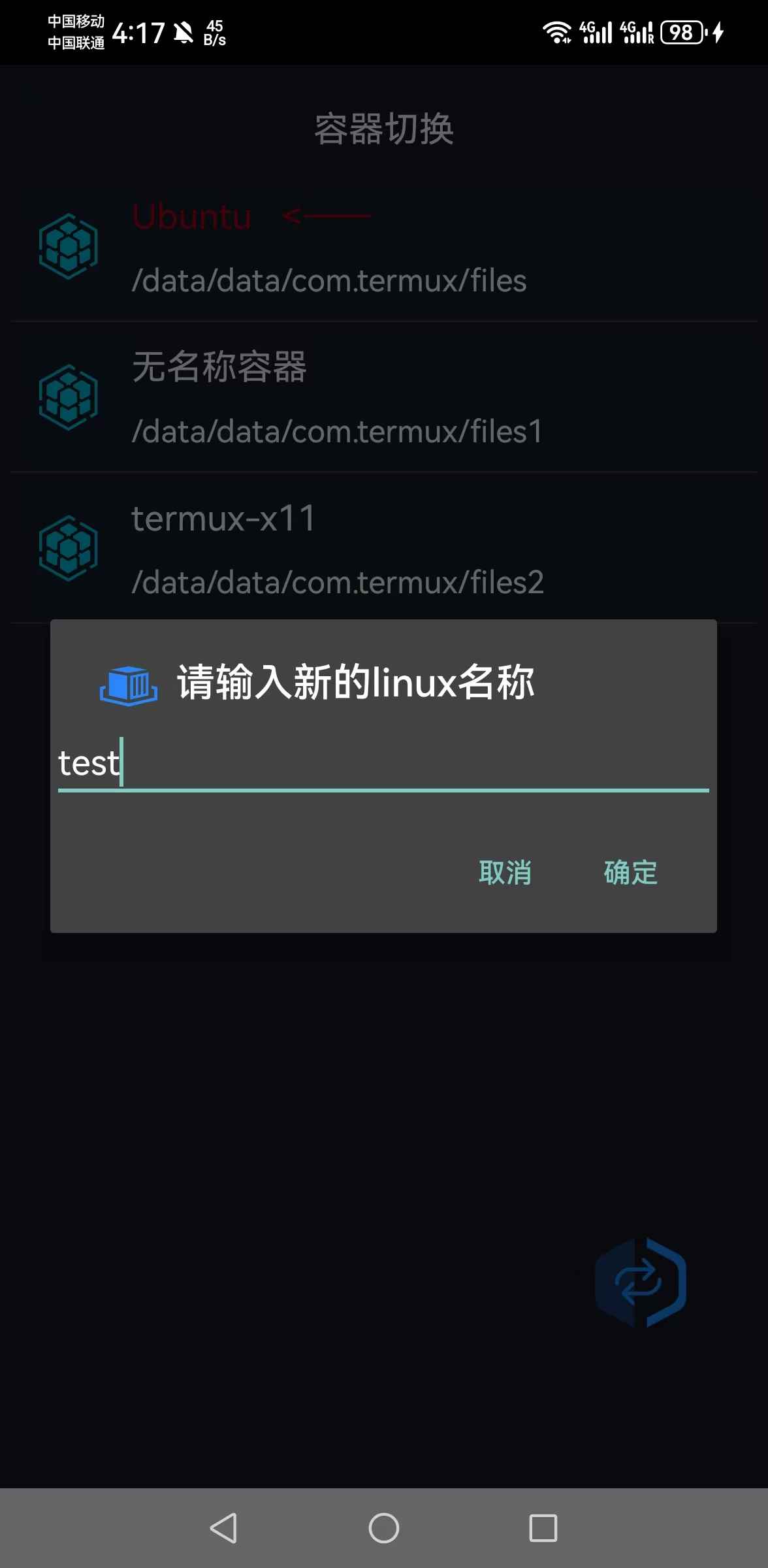Screen dimensions: 768x1568
Task: Select the Ubuntu container hexagon icon
Action: pos(67,248)
